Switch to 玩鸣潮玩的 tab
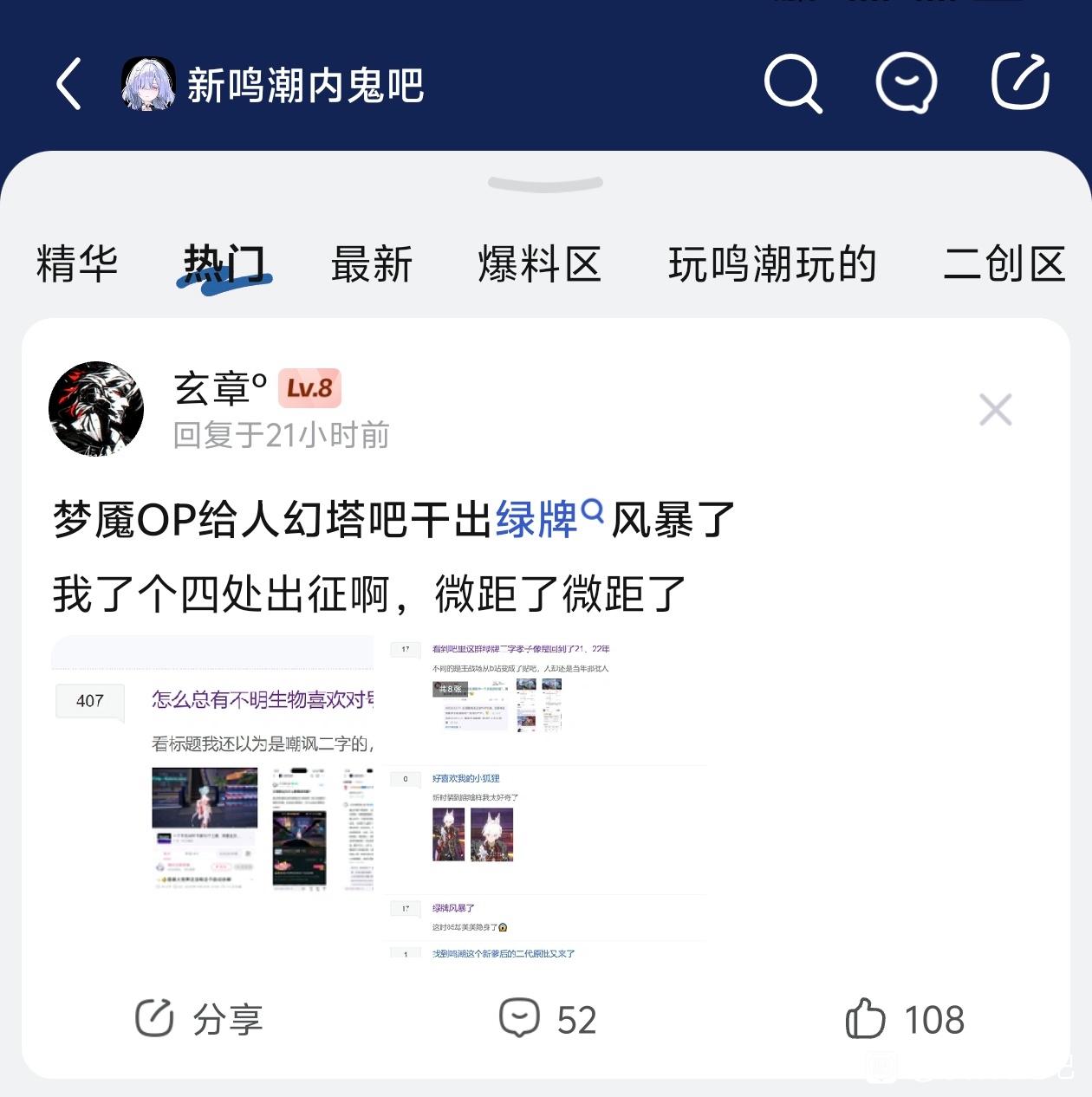This screenshot has height=1097, width=1092. [772, 264]
